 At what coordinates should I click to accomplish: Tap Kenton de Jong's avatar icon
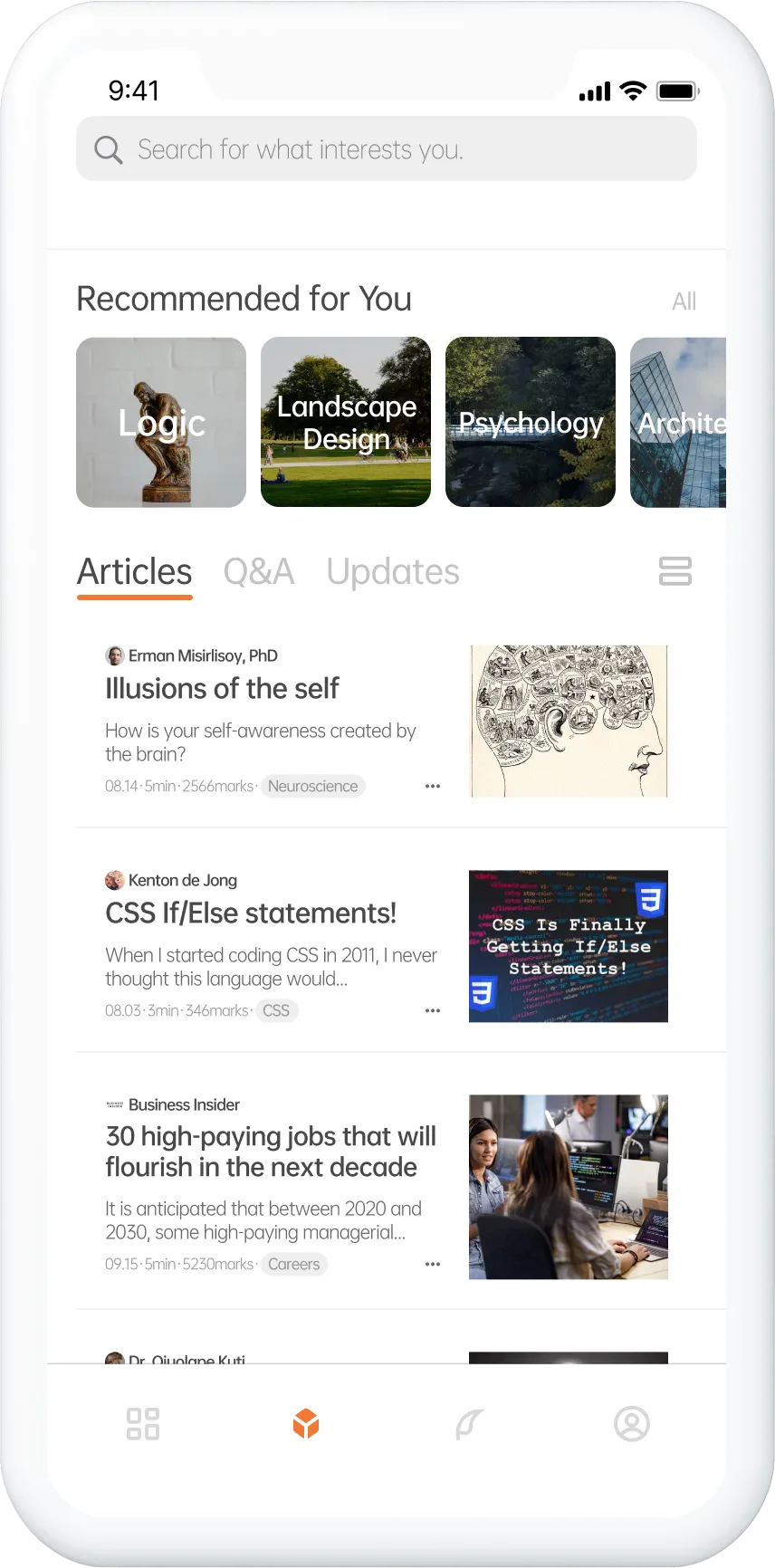coord(114,879)
